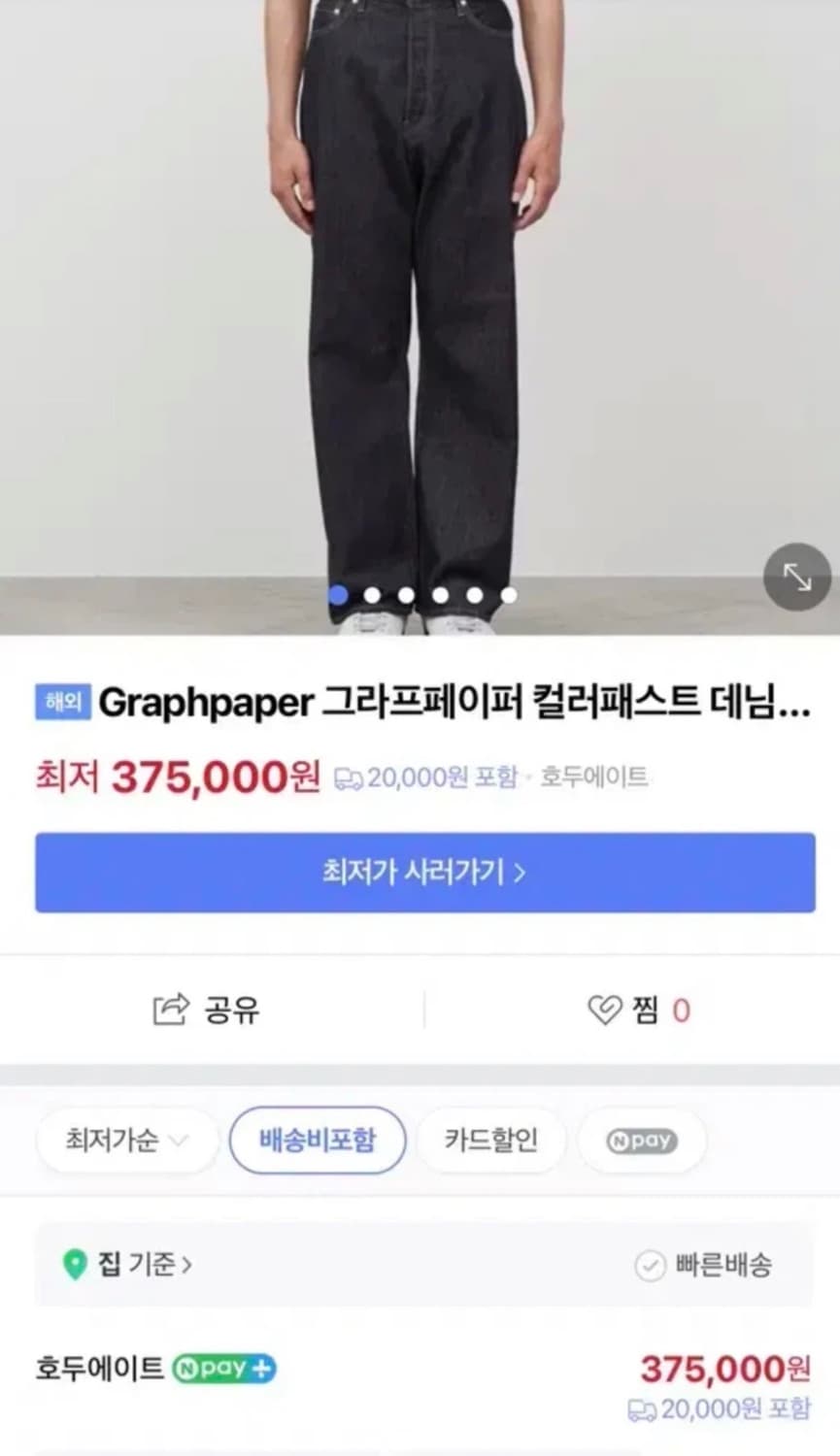Enable the 빠른배송 quick delivery toggle
840x1456 pixels.
pyautogui.click(x=706, y=1265)
